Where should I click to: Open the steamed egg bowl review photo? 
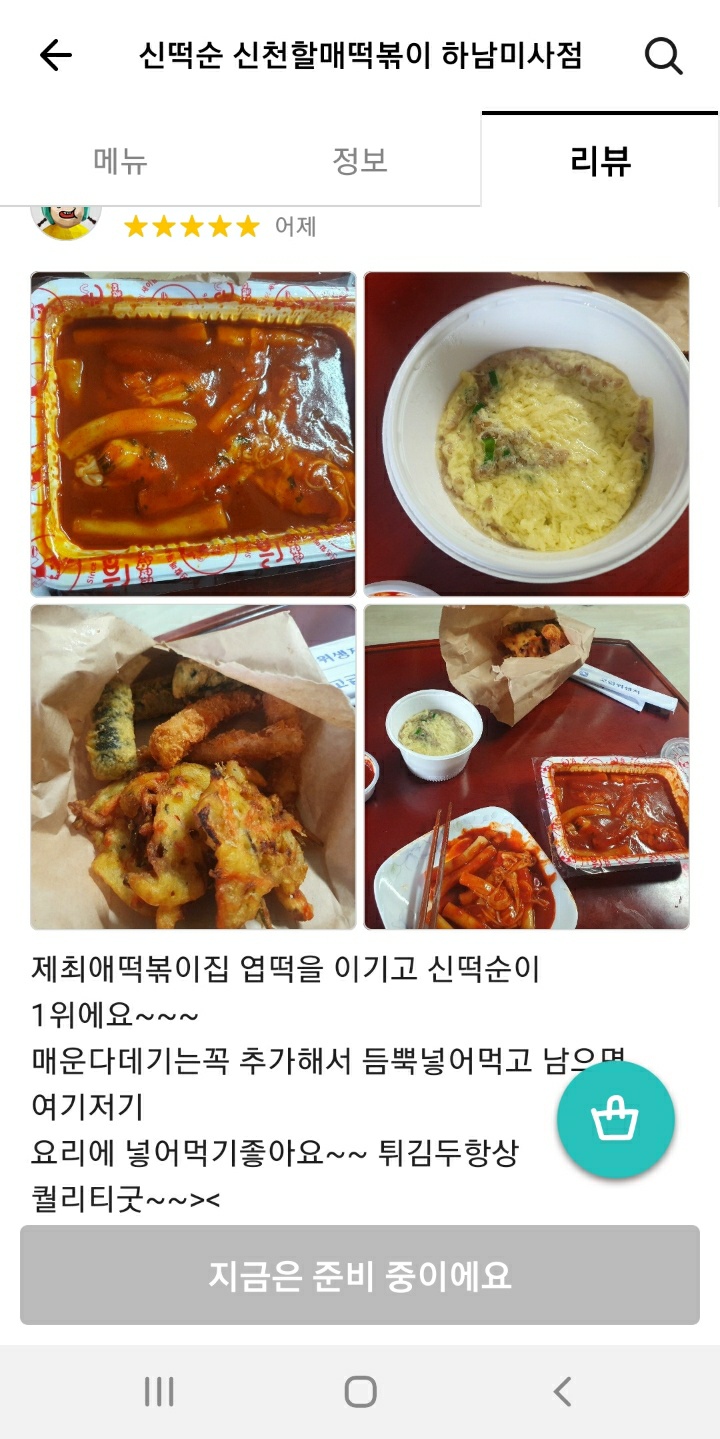click(526, 434)
